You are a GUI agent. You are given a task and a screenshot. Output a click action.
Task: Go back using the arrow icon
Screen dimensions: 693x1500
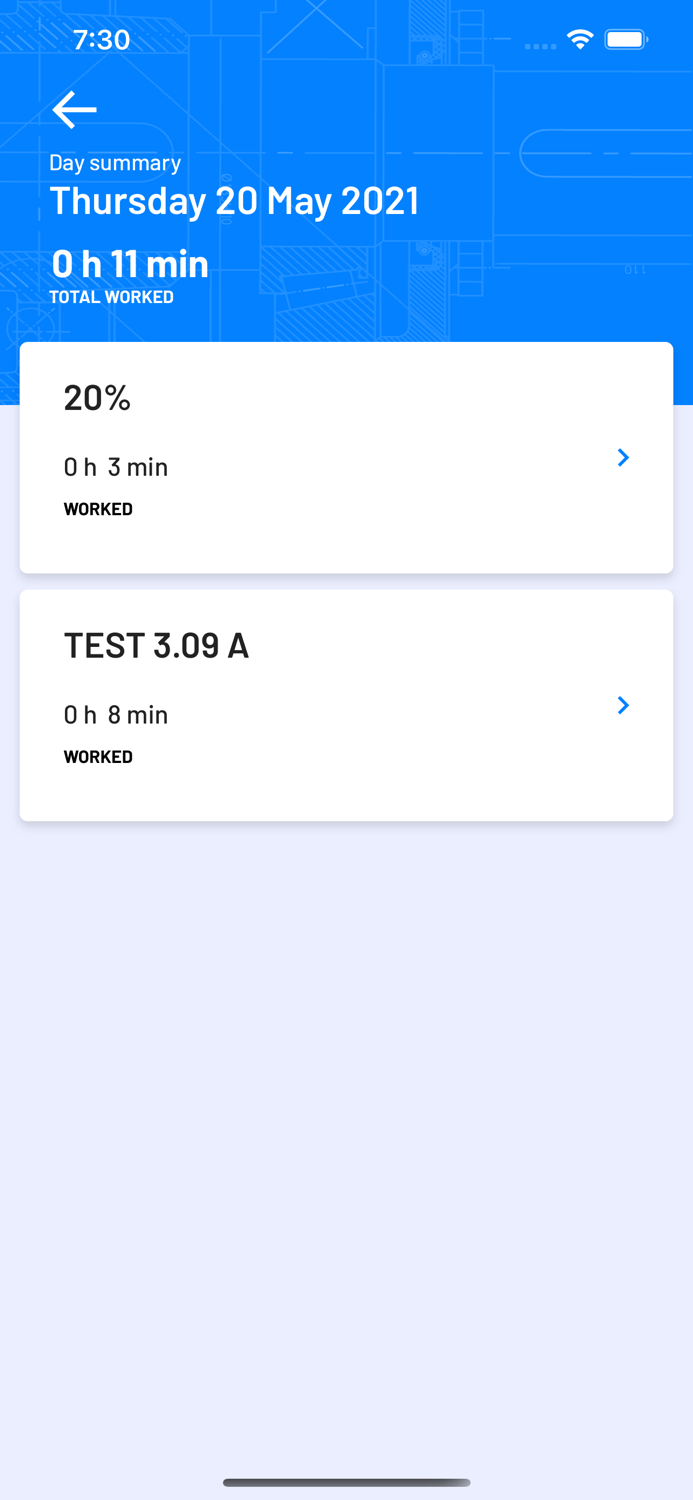pyautogui.click(x=74, y=109)
